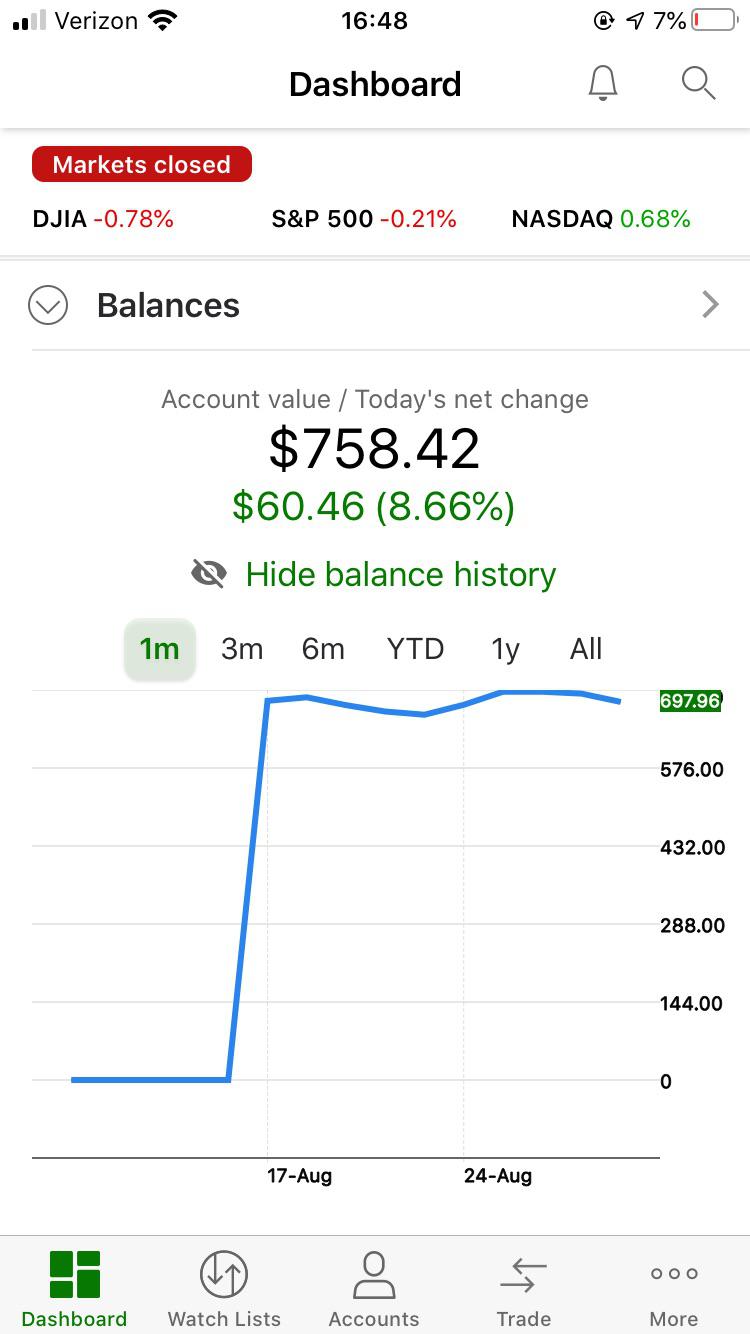Screen dimensions: 750x1334
Task: Click the Hide balance history link
Action: (400, 573)
